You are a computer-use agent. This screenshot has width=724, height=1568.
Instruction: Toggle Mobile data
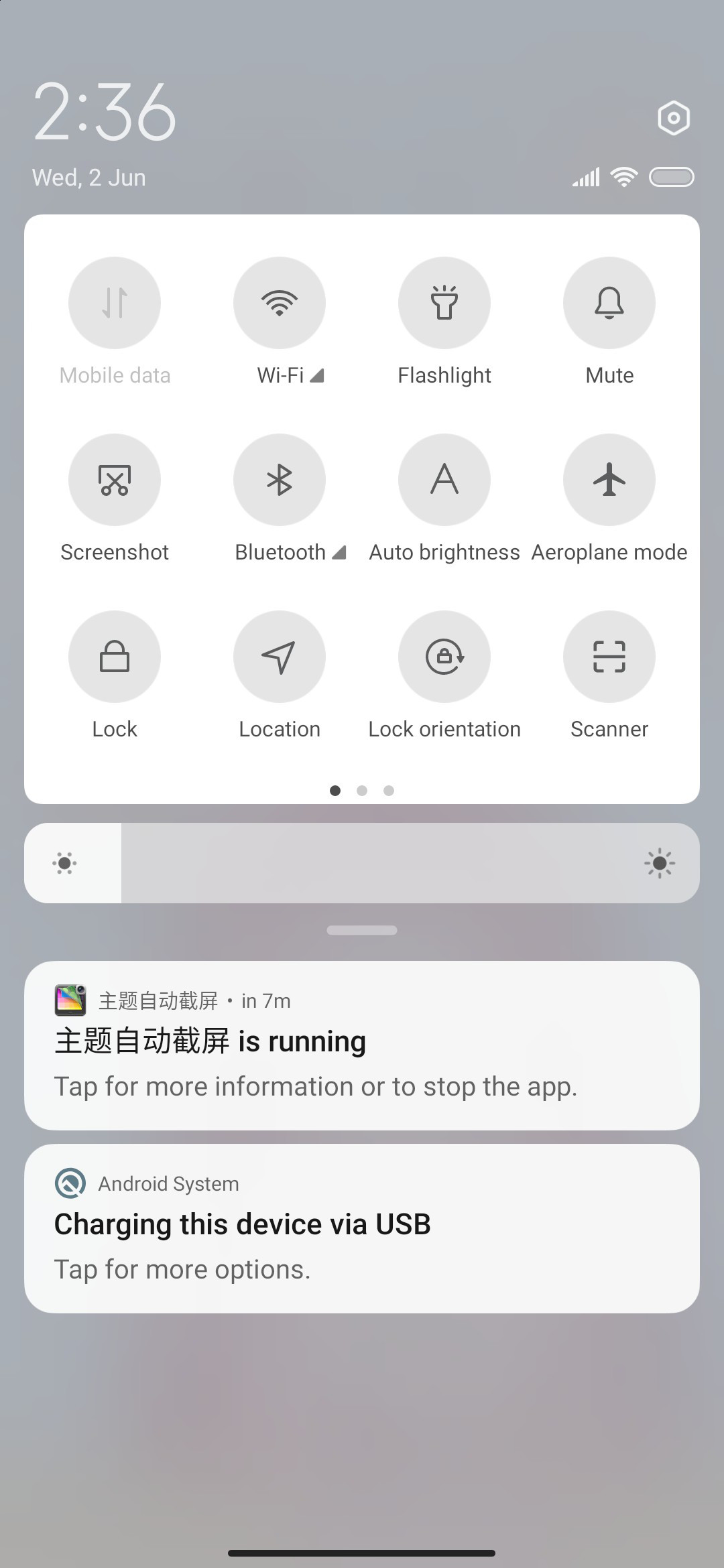tap(115, 303)
